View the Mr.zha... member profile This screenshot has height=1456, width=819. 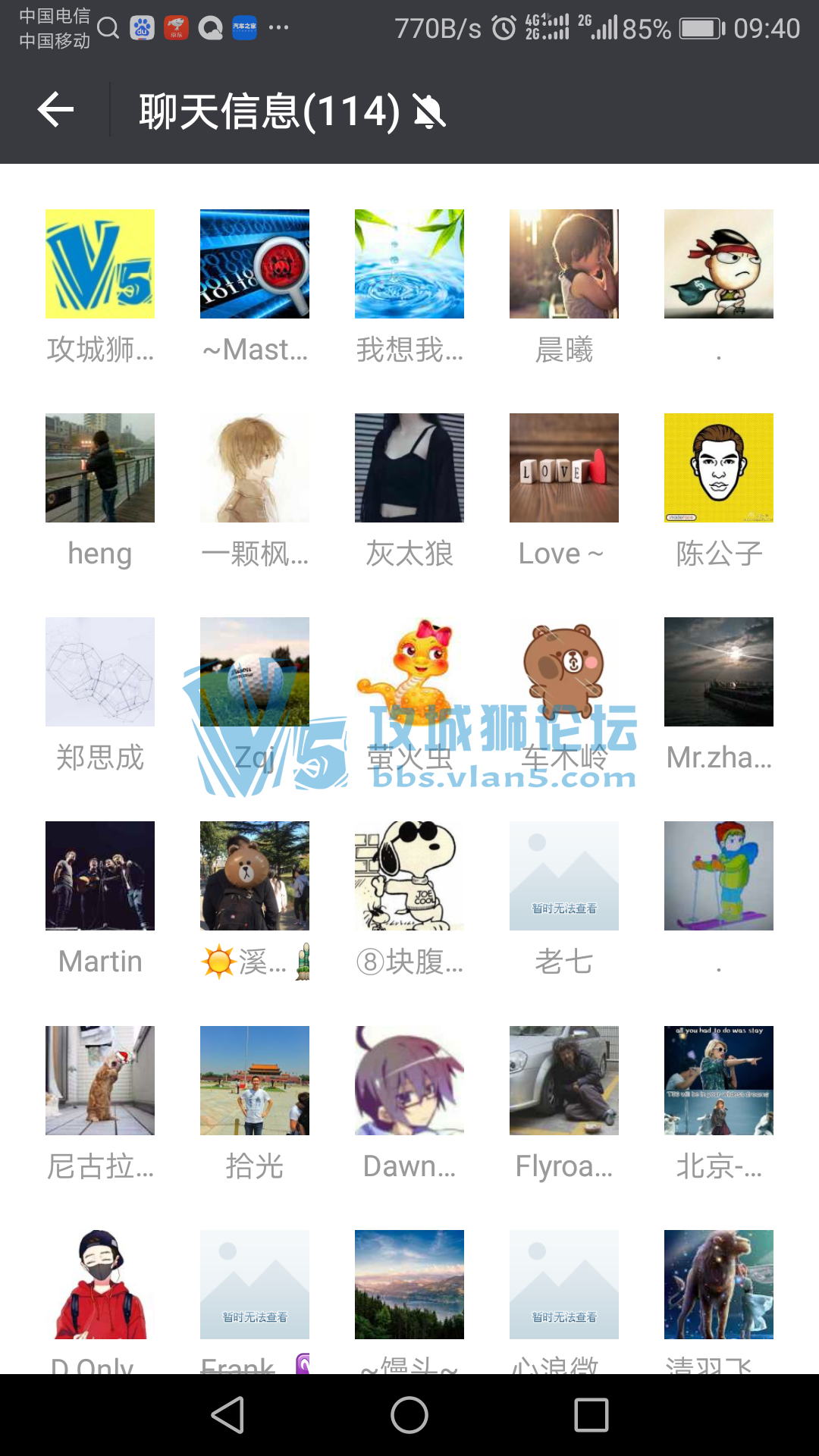pyautogui.click(x=718, y=672)
